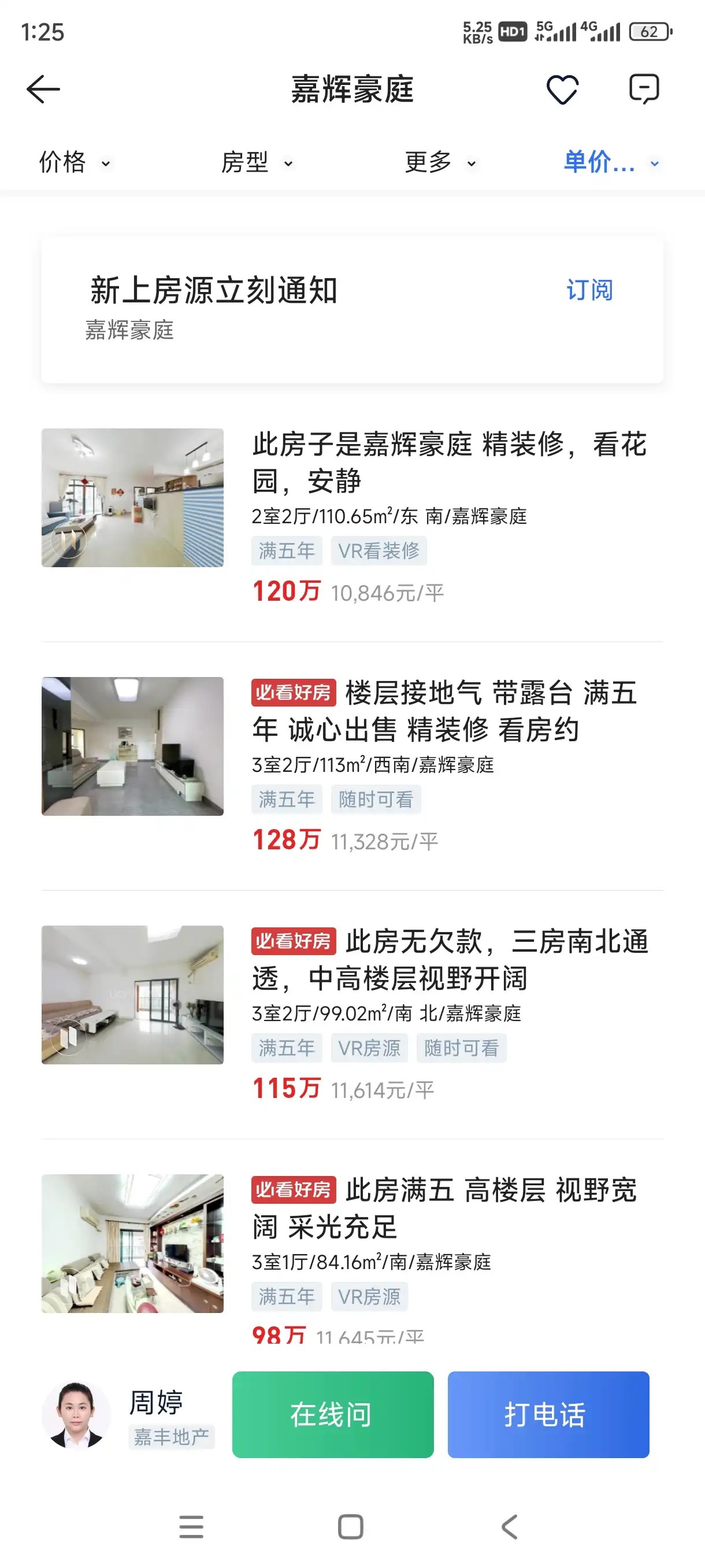Expand the 房型 filter dropdown
This screenshot has height=1568, width=705.
tap(257, 162)
